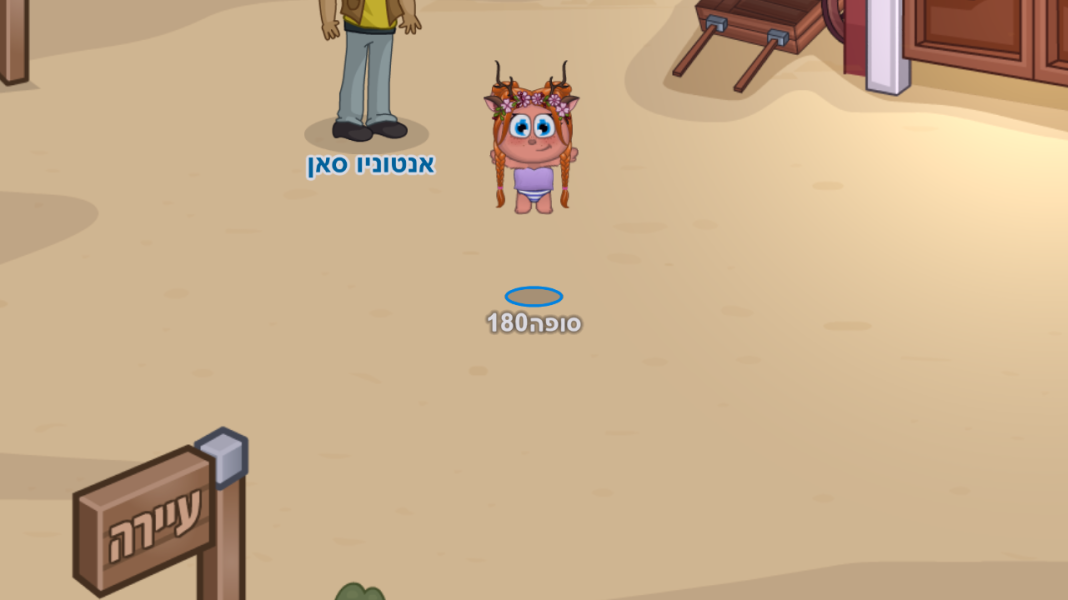Tap the סופה180 avatar with flower crown
Screen dimensions: 1068x600
533,140
